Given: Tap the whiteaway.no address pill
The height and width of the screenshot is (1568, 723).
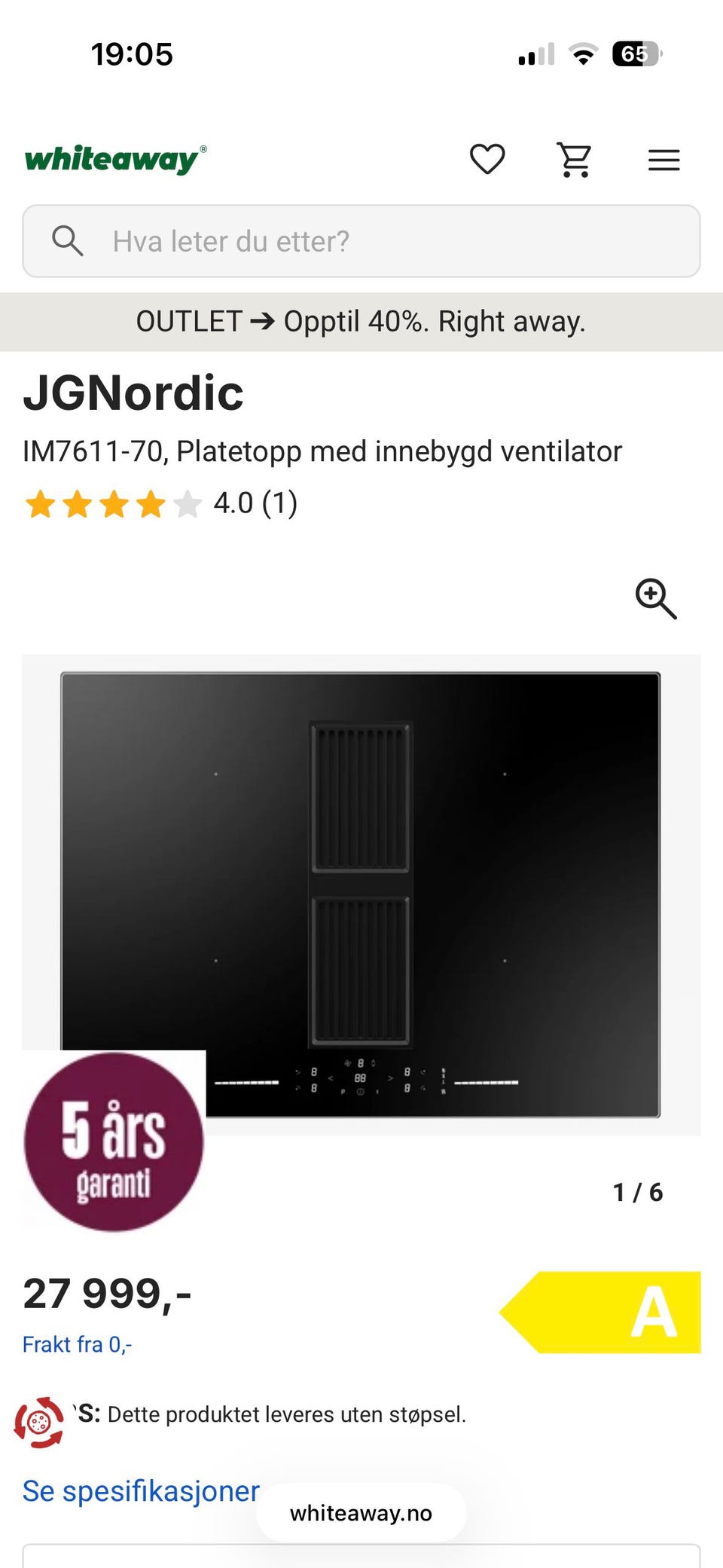Looking at the screenshot, I should (x=361, y=1513).
